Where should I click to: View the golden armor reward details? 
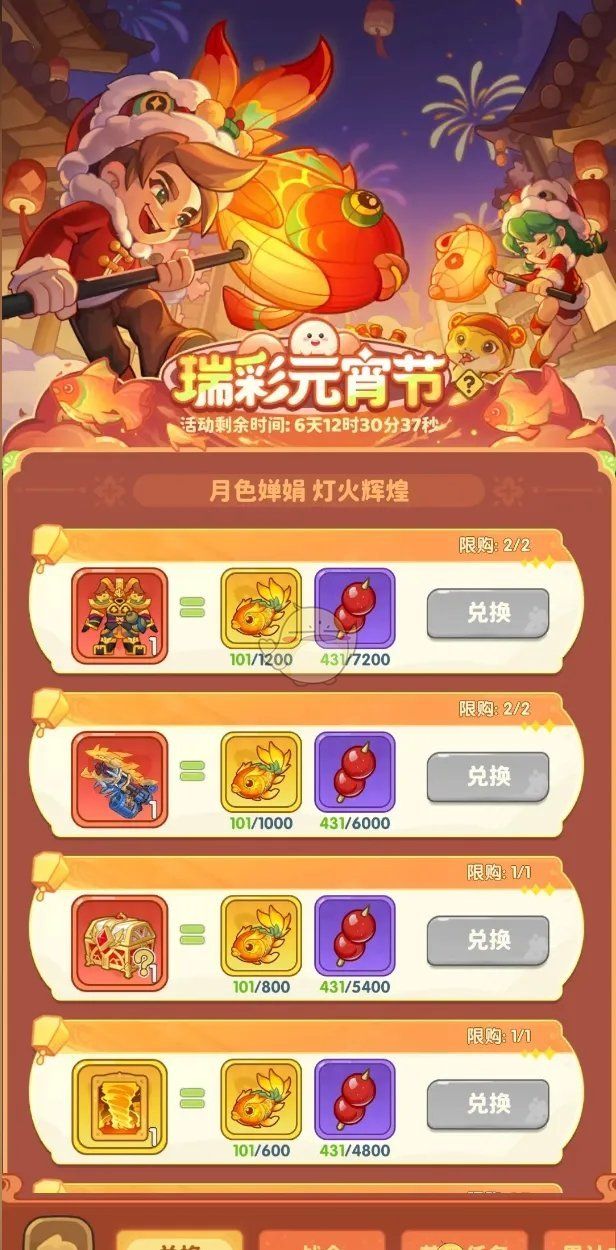click(120, 615)
